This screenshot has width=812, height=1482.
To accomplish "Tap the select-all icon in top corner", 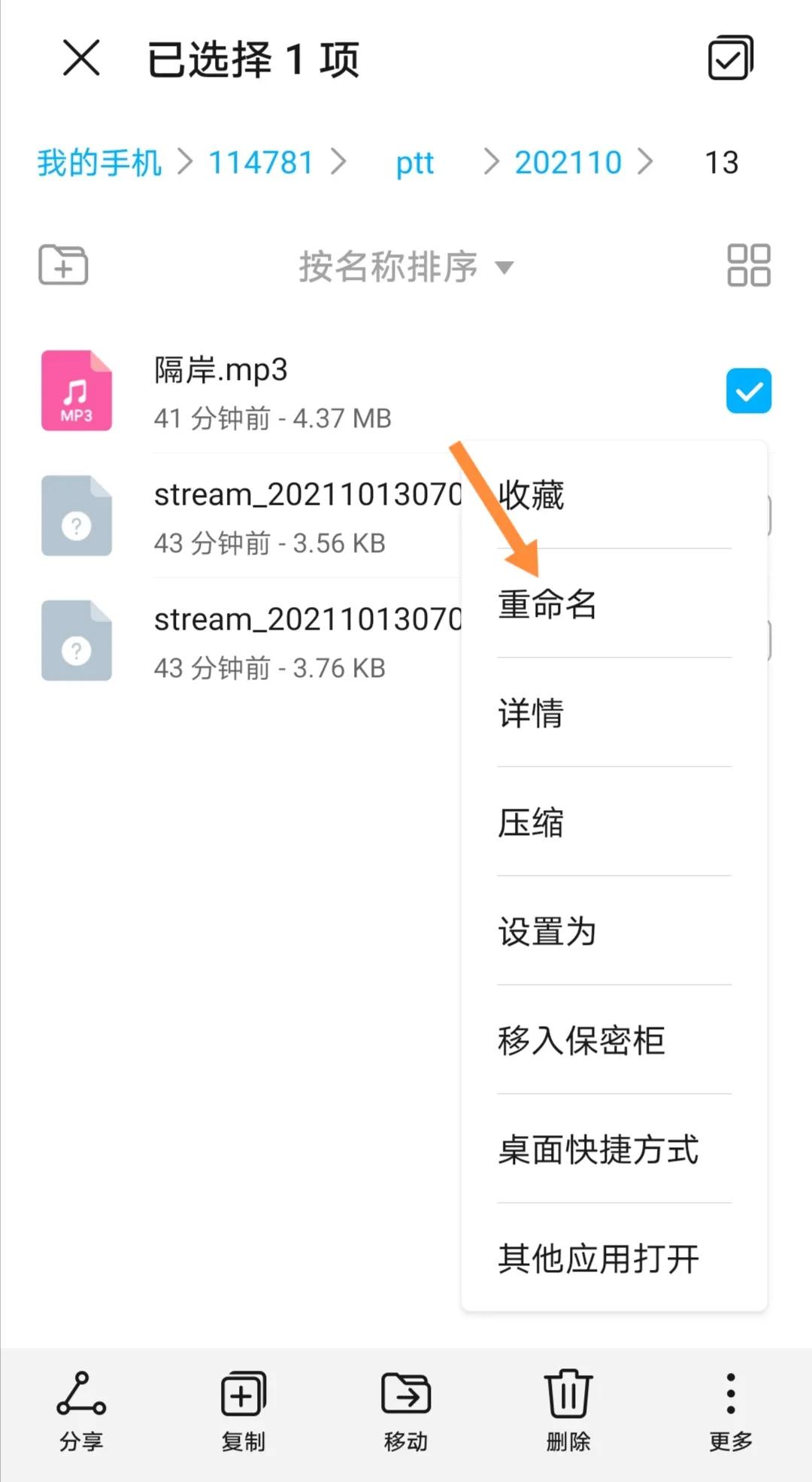I will [728, 59].
